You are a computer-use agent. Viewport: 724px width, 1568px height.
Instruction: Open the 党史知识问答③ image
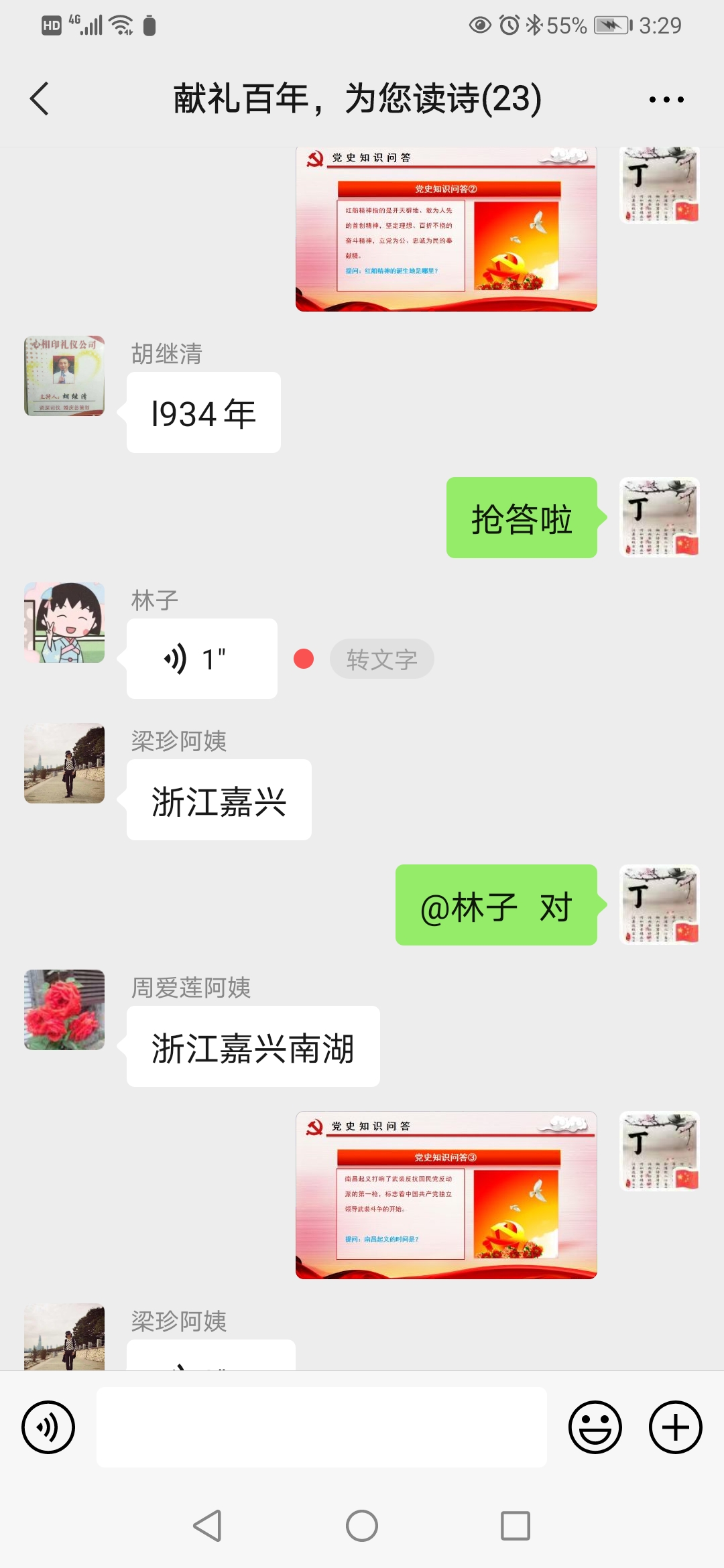coord(446,1195)
